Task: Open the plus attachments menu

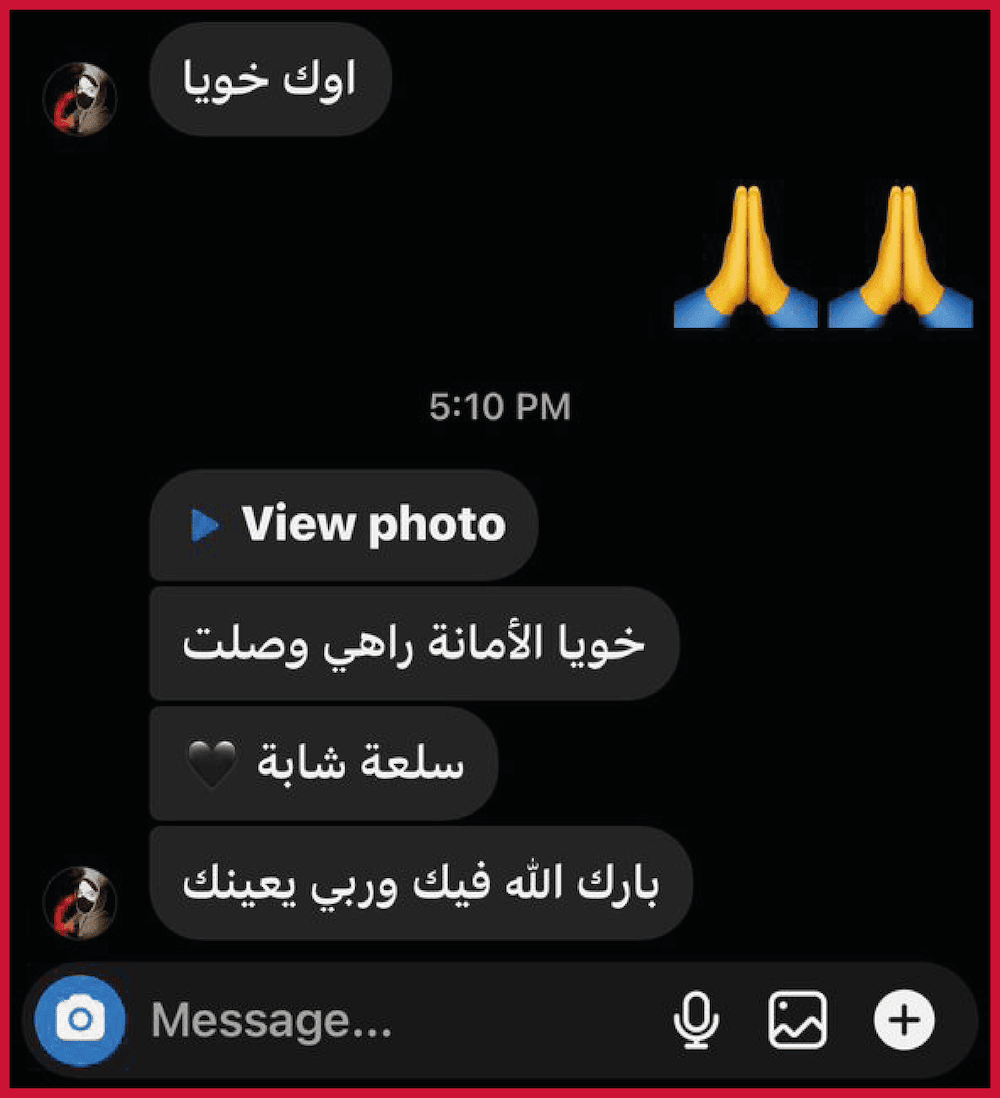Action: click(x=904, y=1020)
